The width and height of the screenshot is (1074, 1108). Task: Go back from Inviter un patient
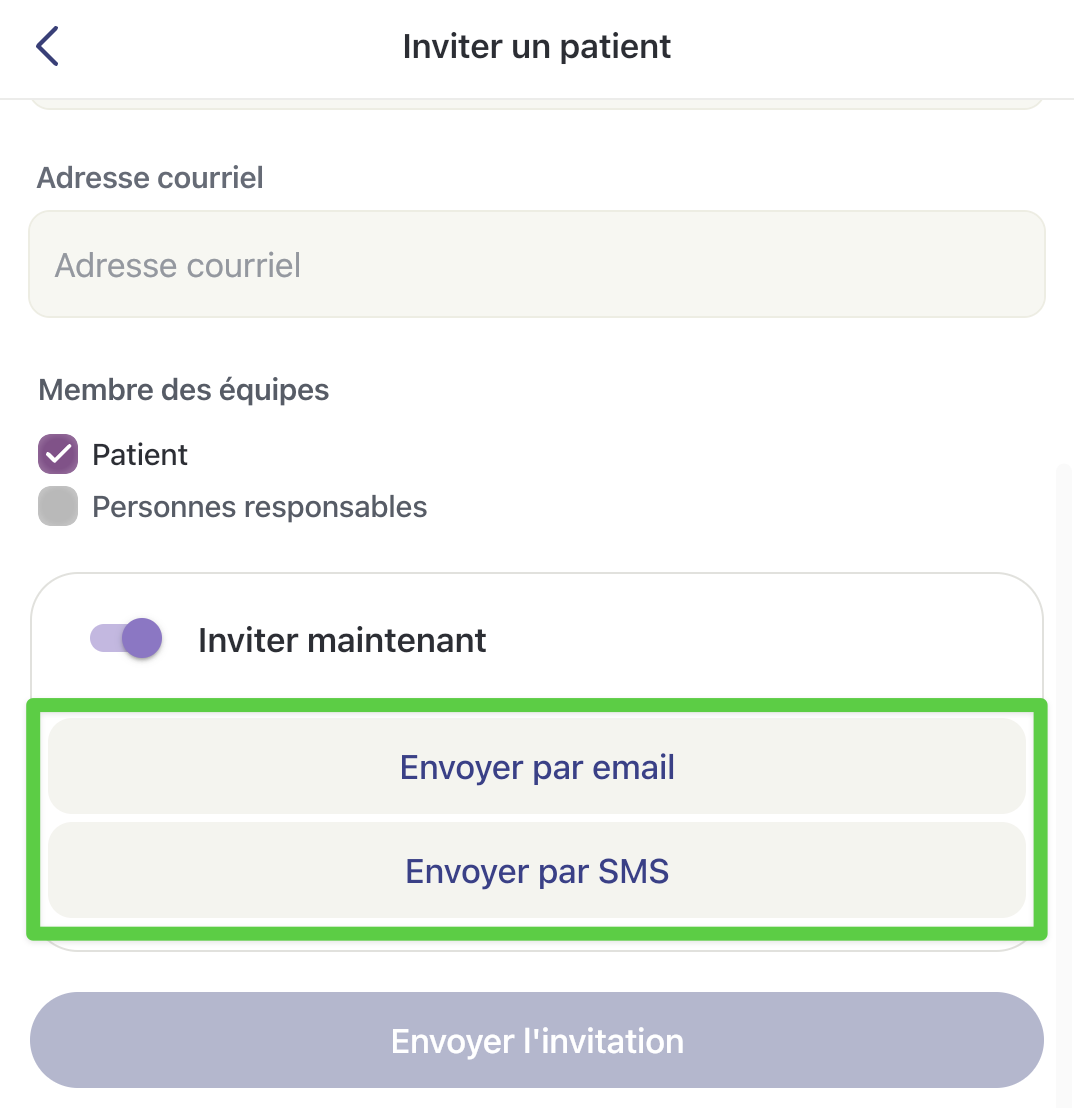(47, 47)
